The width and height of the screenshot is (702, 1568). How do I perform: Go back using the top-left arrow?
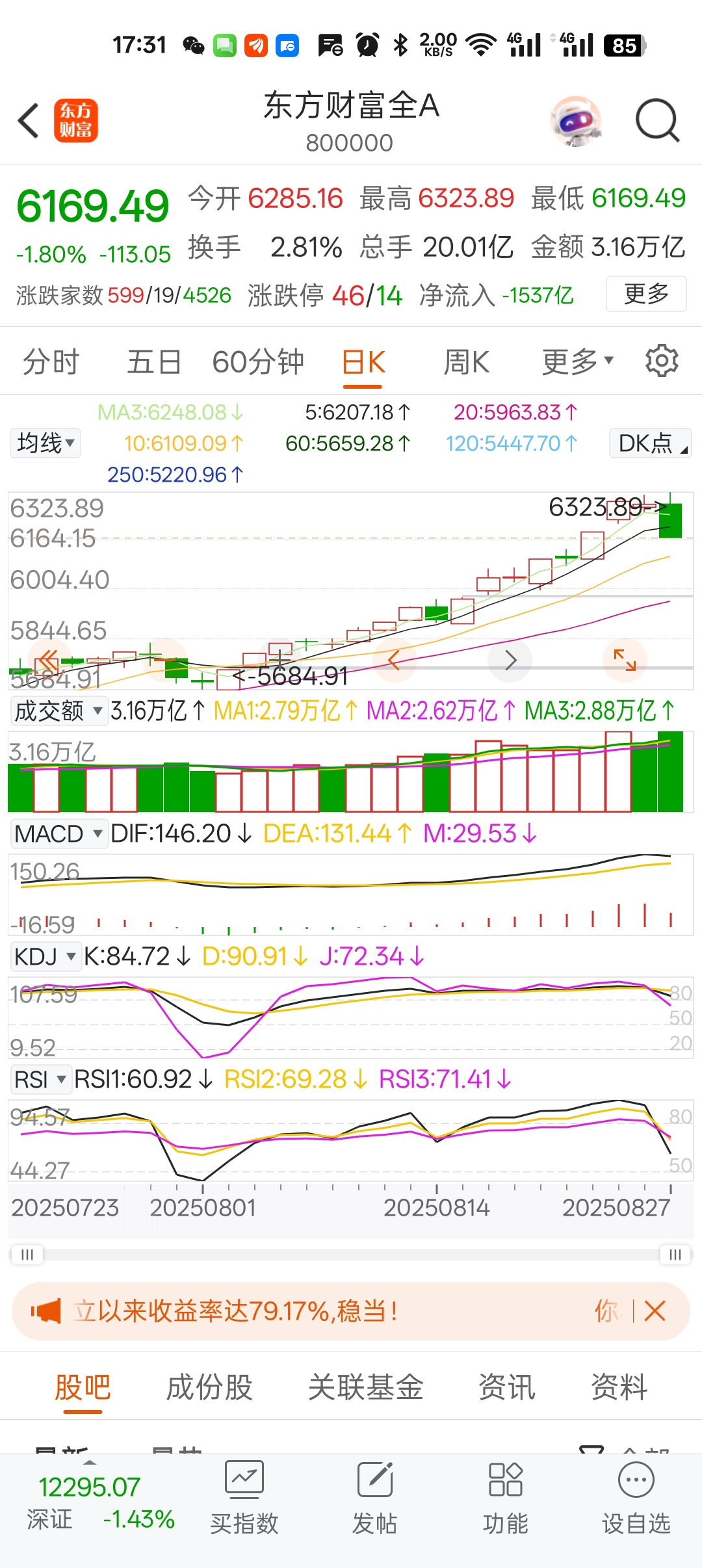[29, 120]
